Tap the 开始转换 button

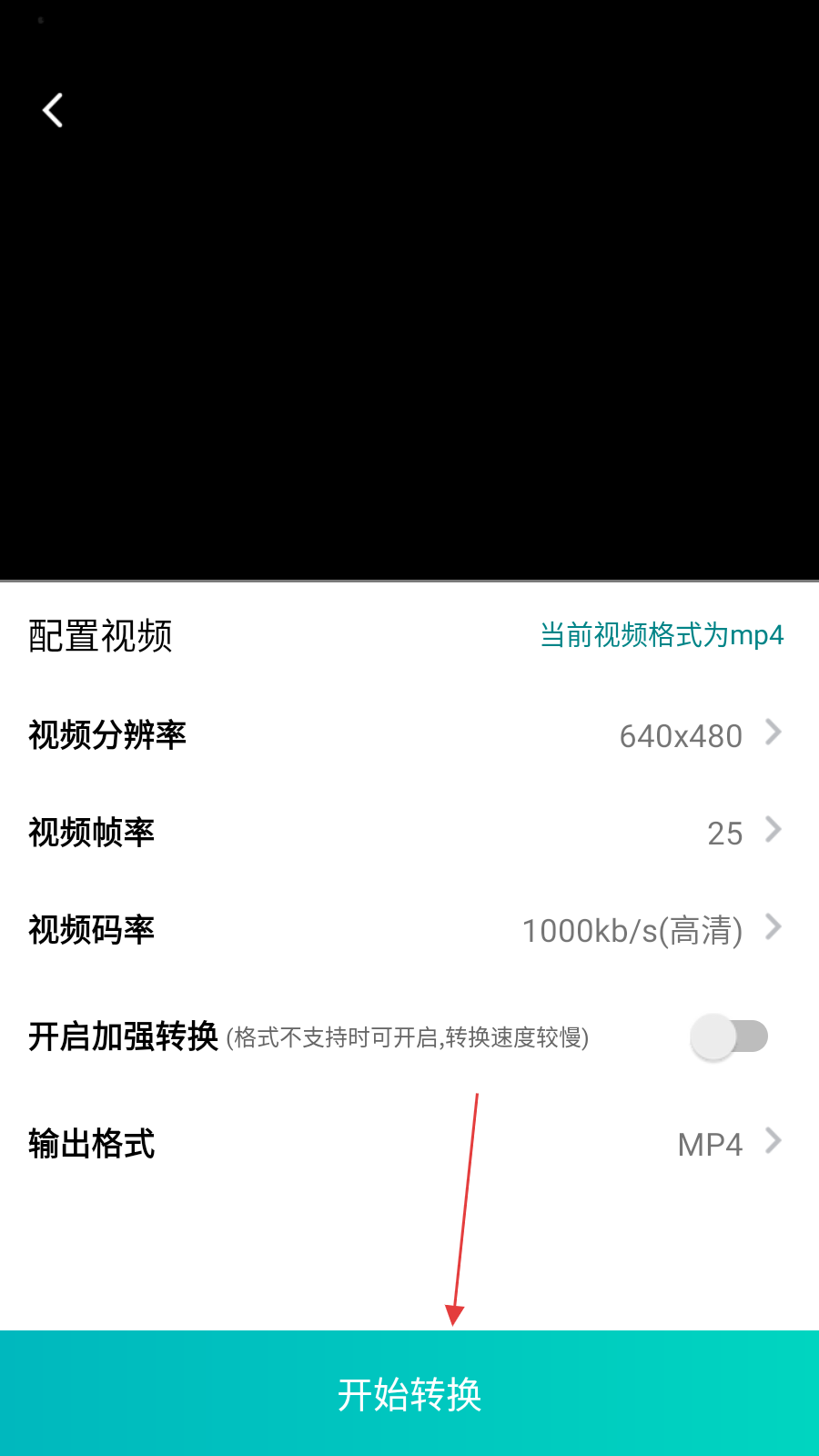coord(409,1393)
